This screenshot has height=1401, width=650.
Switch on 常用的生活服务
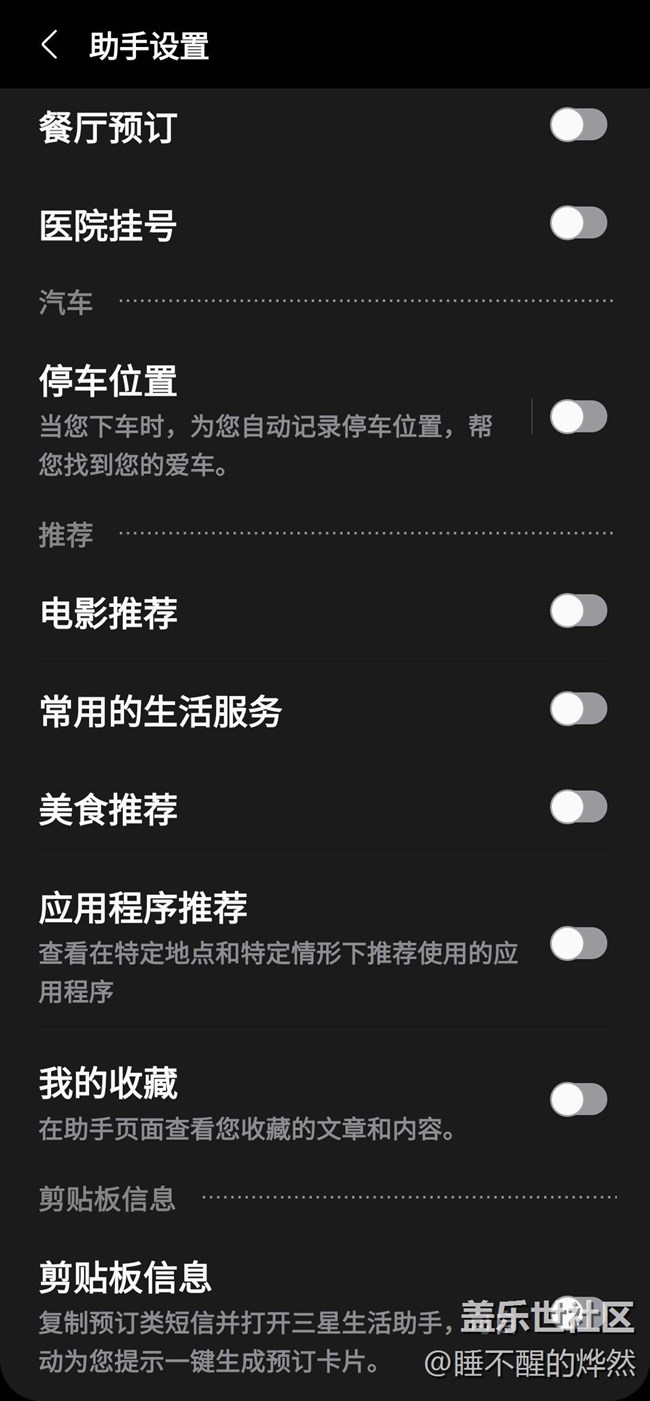(578, 709)
